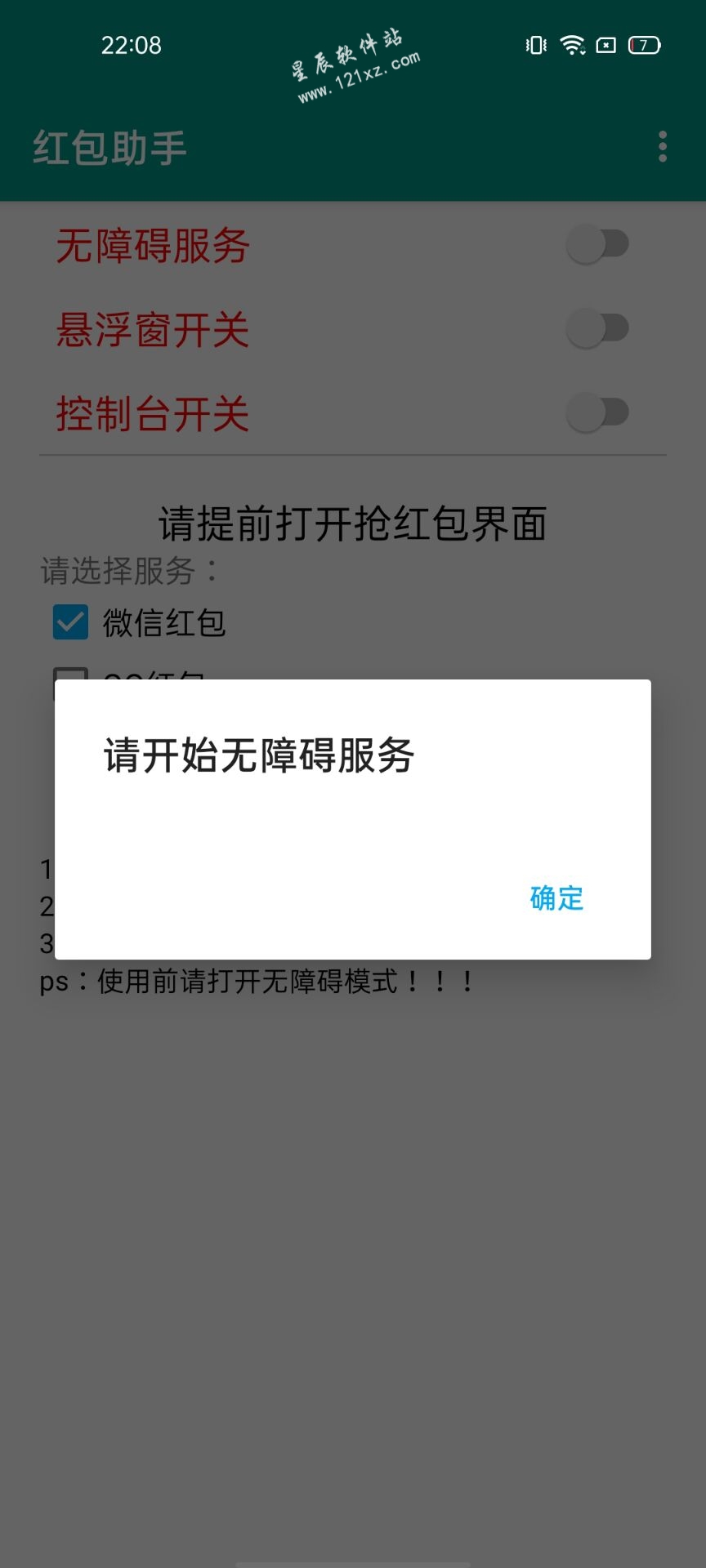Enable the 悬浮窗开关 switch

tap(598, 328)
